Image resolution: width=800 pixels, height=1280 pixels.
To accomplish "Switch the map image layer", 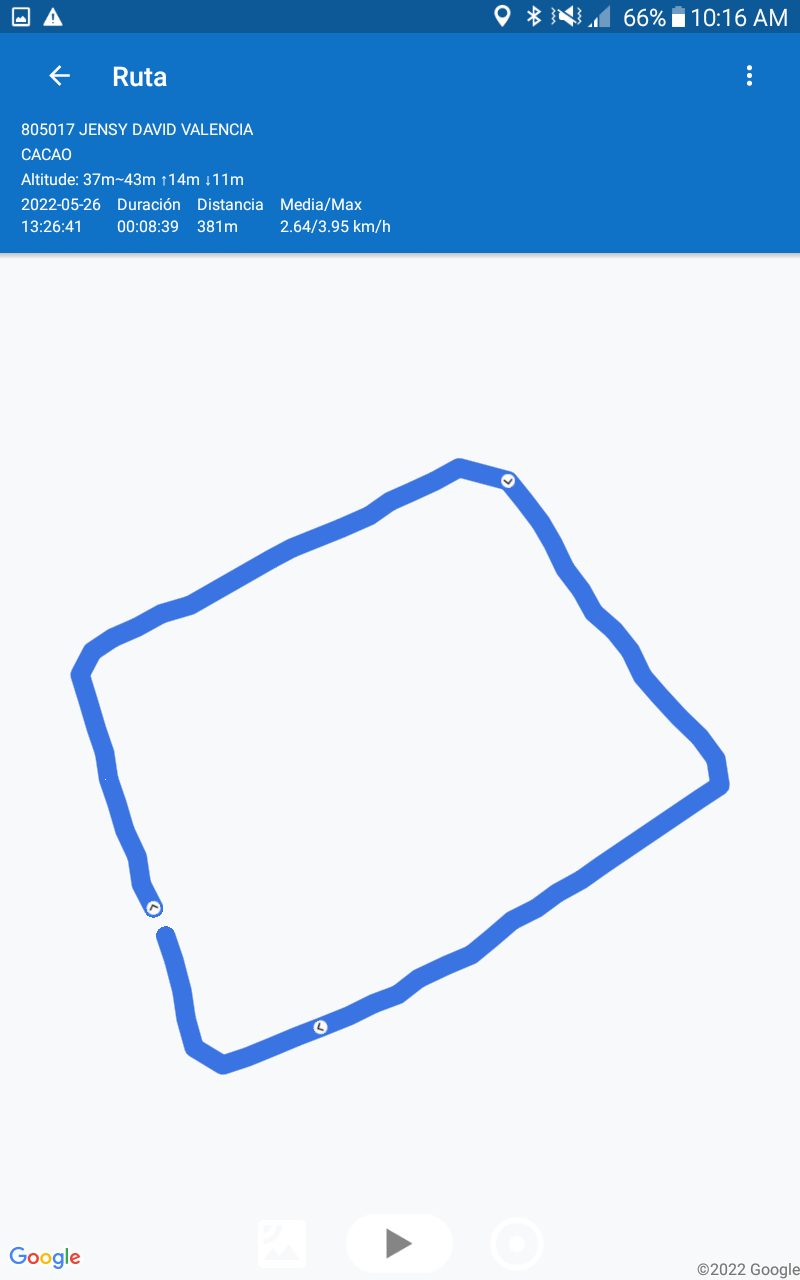I will (x=282, y=1243).
